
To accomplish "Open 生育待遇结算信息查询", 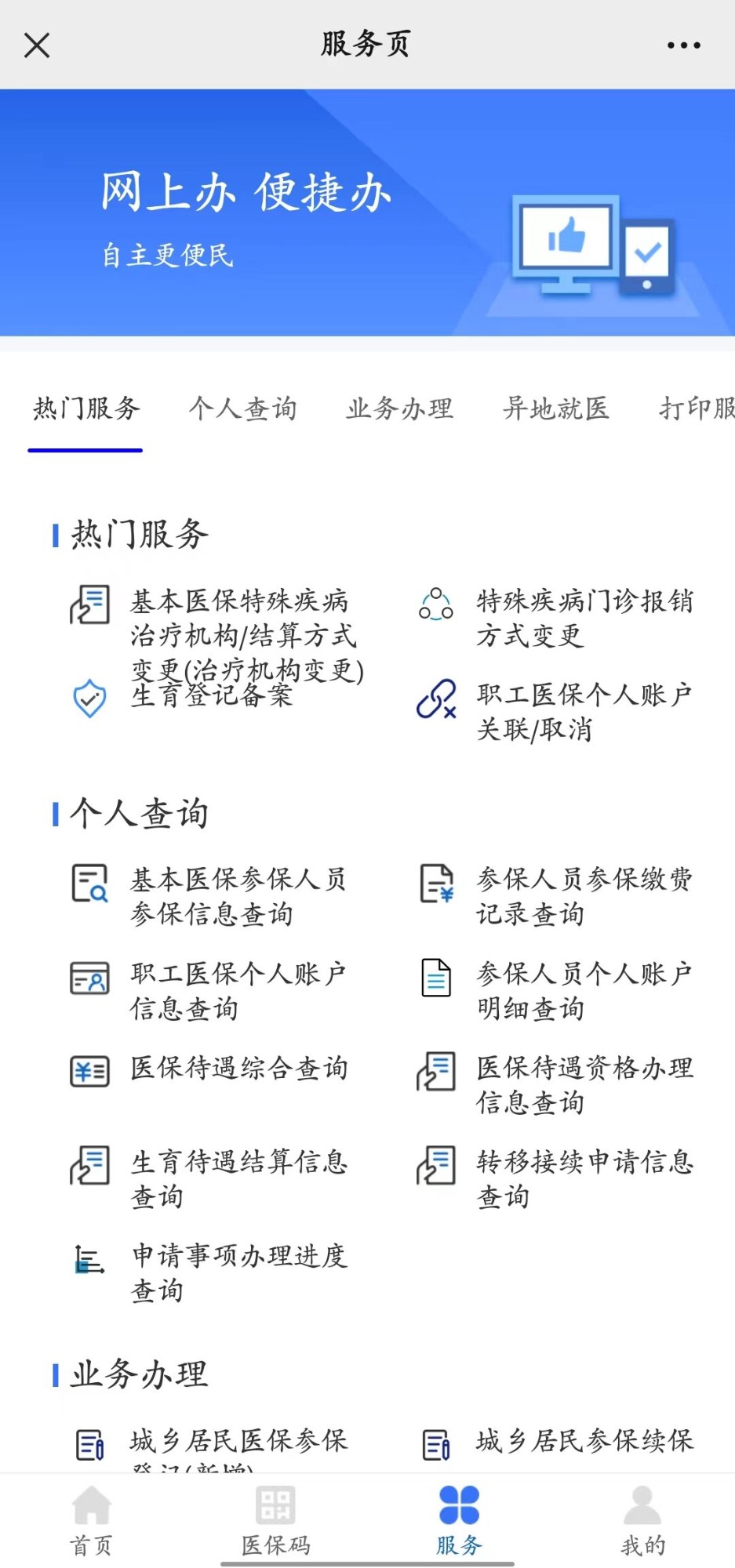I will (209, 1179).
